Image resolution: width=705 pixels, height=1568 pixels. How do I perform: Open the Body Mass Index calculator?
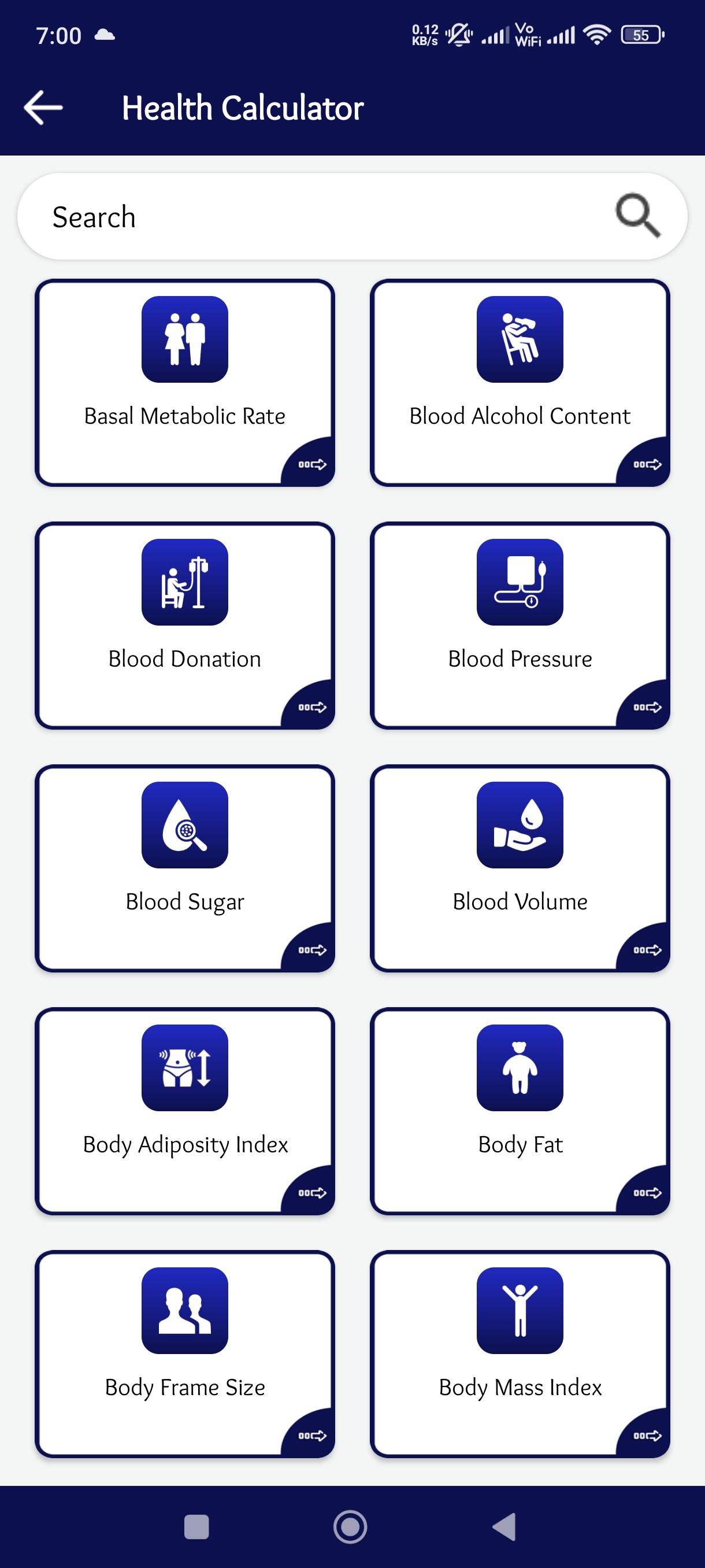pyautogui.click(x=520, y=1353)
